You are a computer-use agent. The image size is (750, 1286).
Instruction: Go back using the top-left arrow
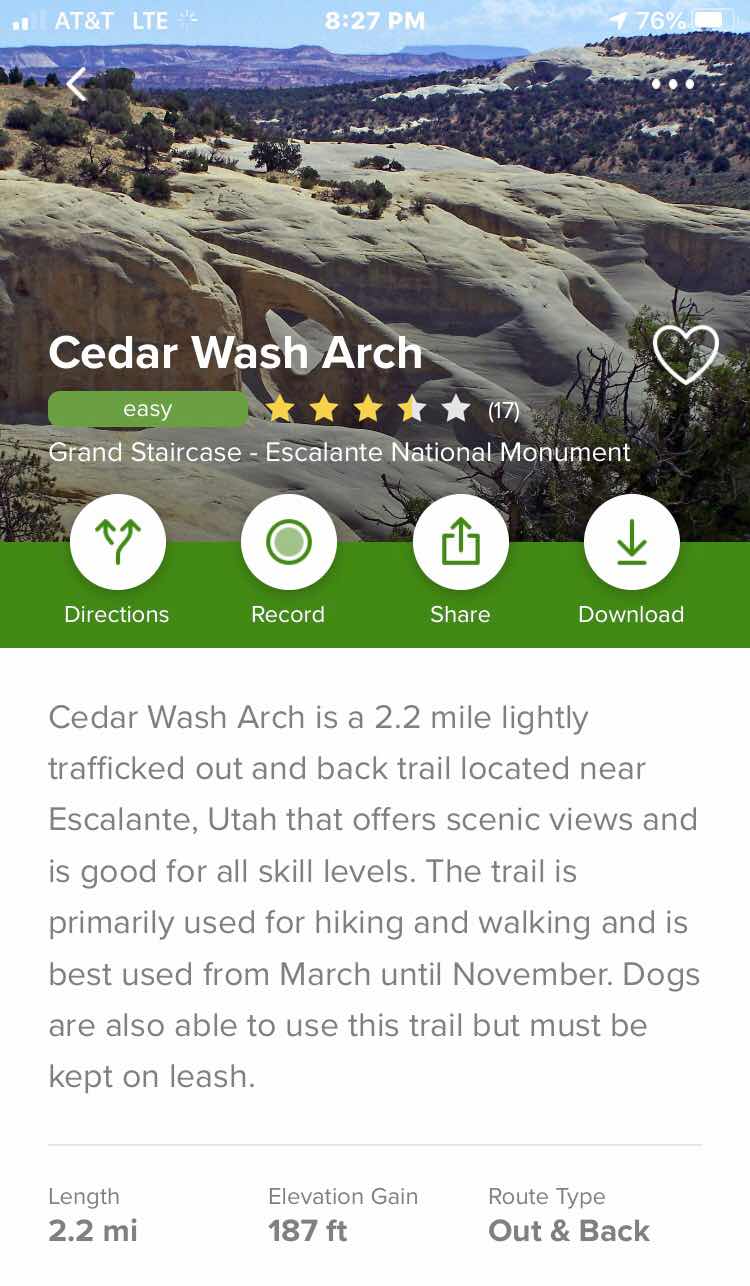[x=76, y=84]
